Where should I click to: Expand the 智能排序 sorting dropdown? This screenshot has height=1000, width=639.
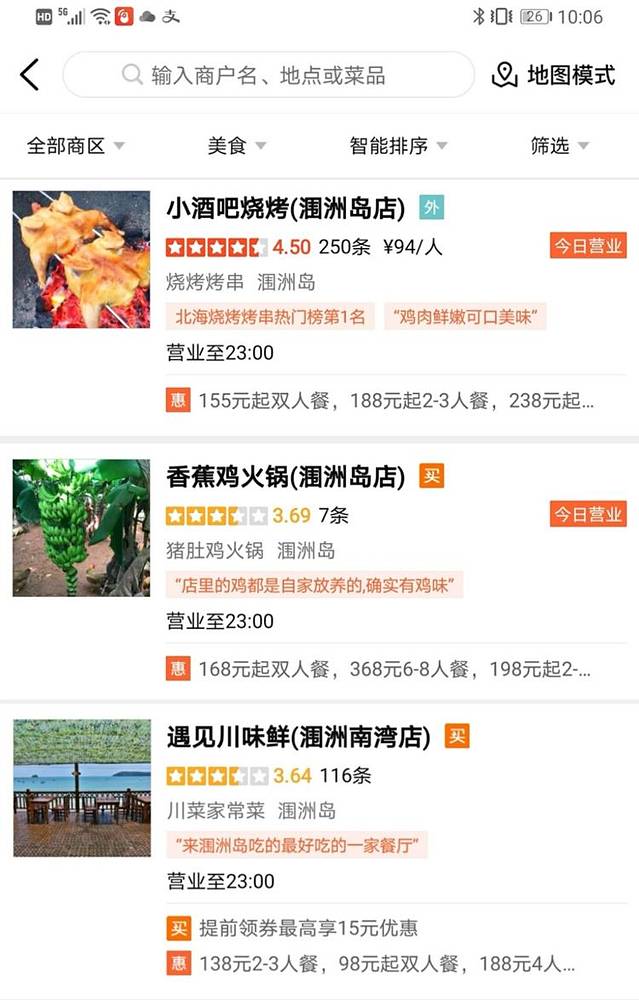(398, 146)
